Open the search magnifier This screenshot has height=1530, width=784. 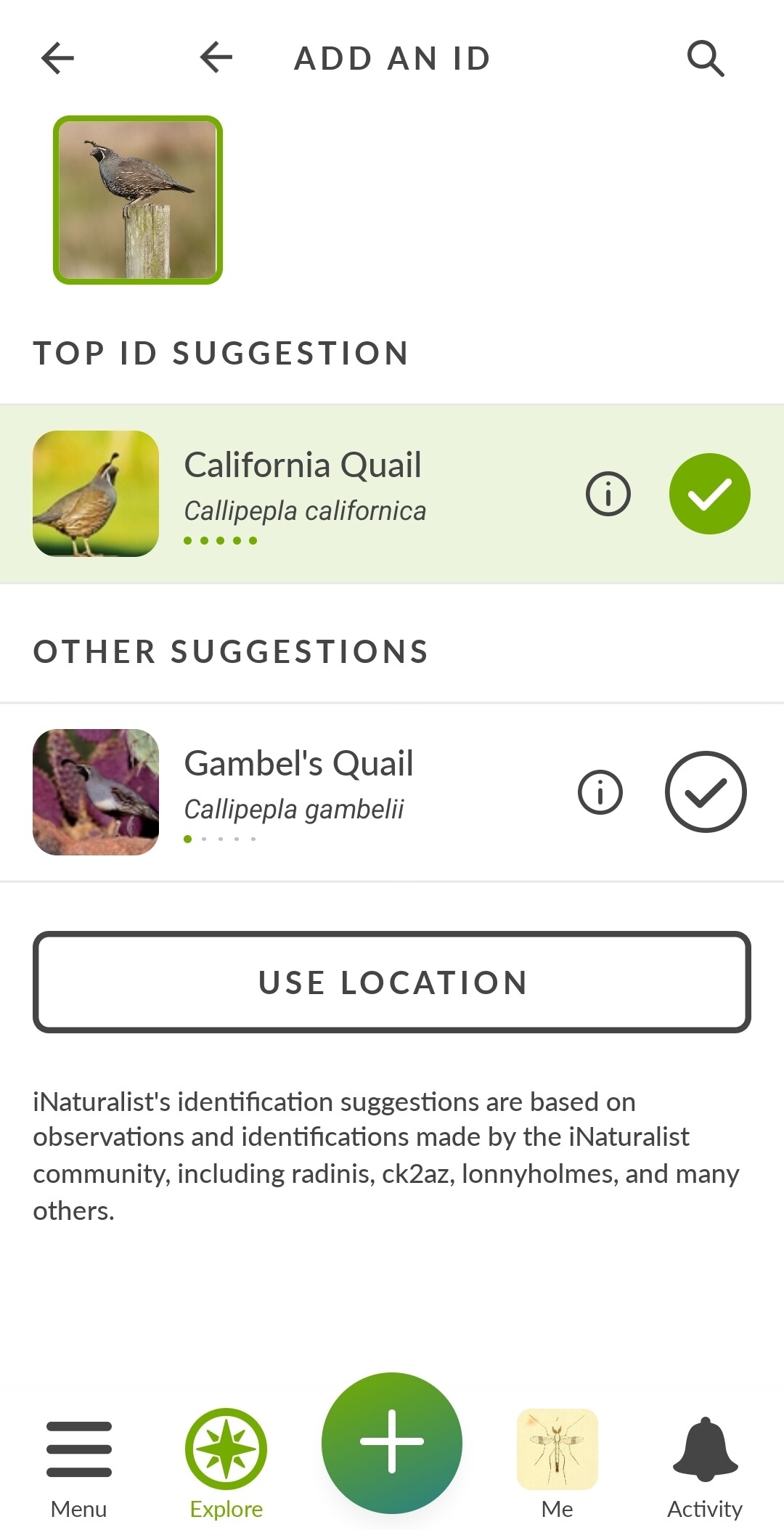pos(706,58)
